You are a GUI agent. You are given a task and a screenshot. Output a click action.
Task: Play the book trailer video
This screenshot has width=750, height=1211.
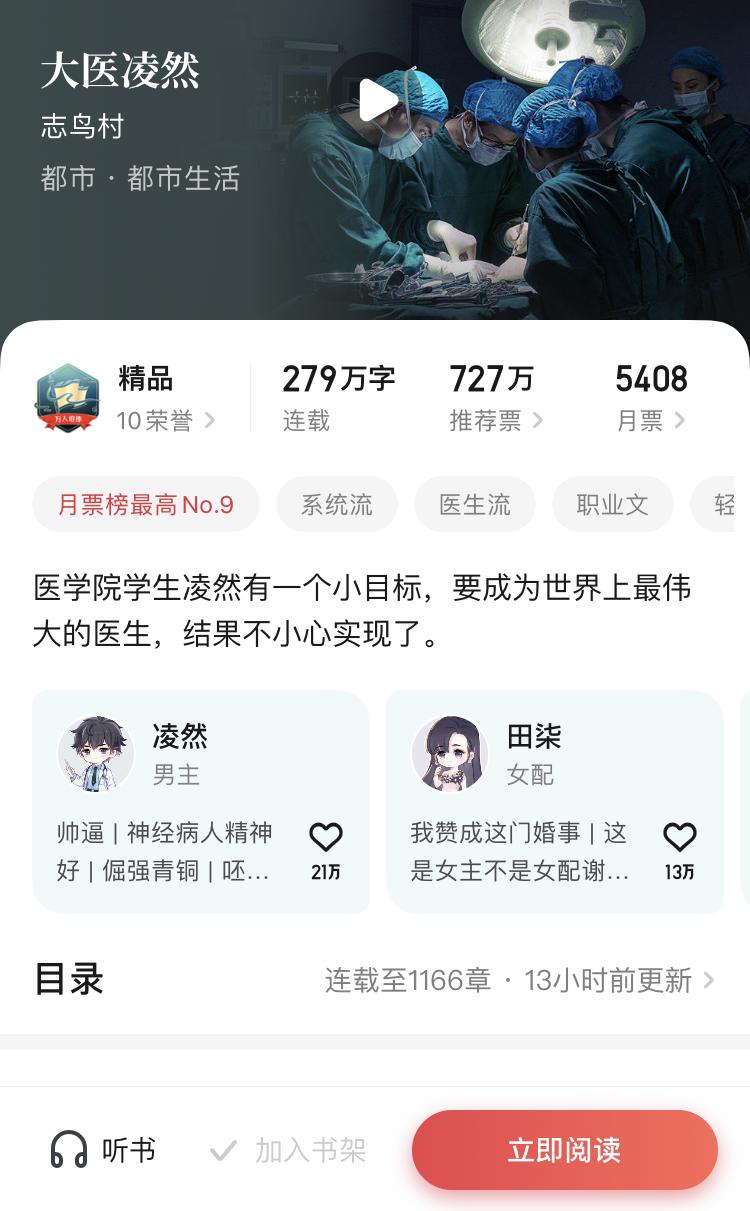click(x=376, y=100)
